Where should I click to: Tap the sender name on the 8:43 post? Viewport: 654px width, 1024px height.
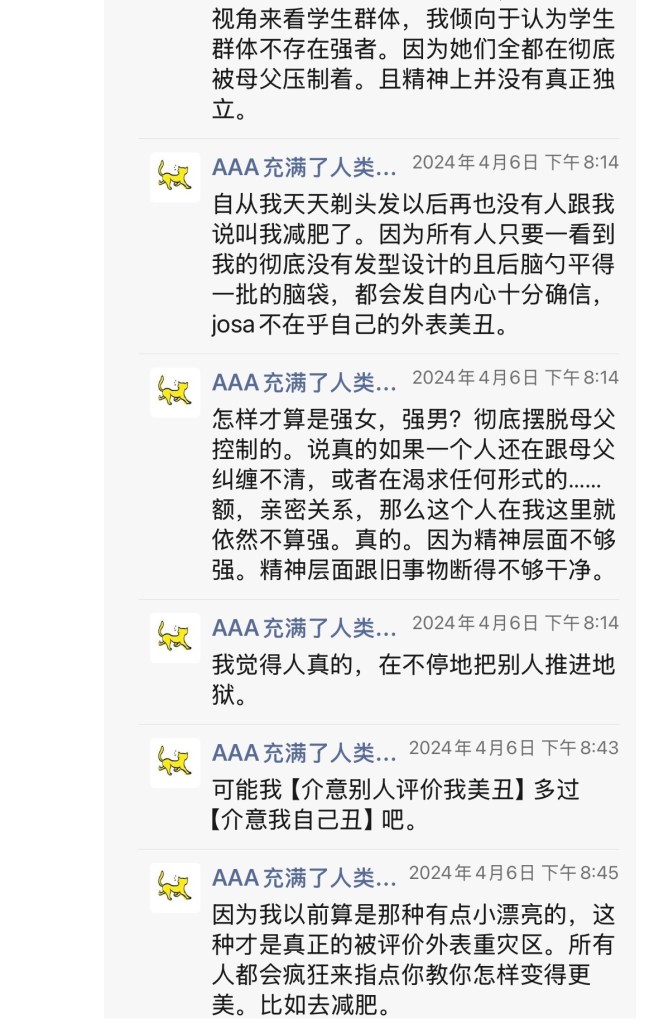click(x=304, y=751)
